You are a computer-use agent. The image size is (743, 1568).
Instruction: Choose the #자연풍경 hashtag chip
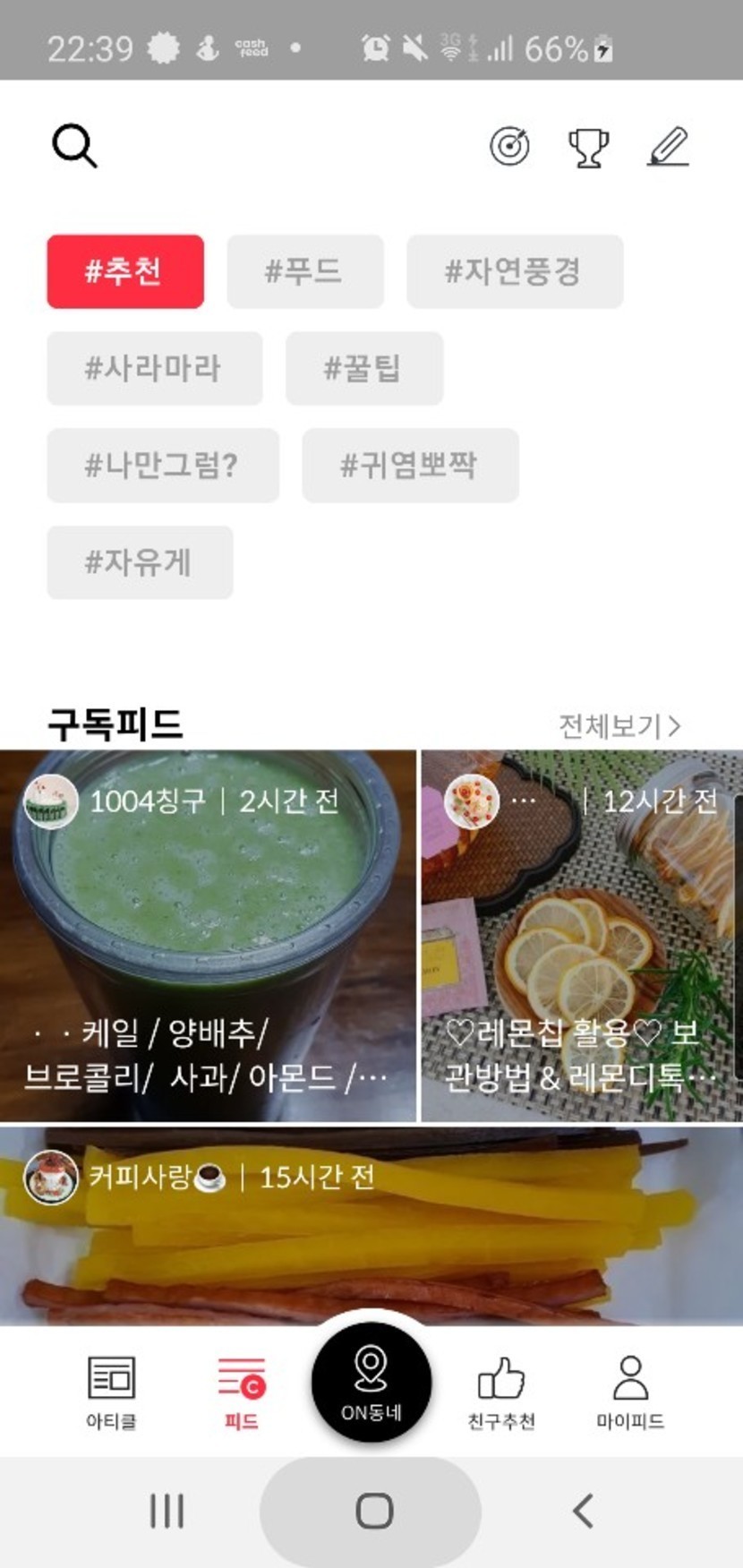click(515, 271)
